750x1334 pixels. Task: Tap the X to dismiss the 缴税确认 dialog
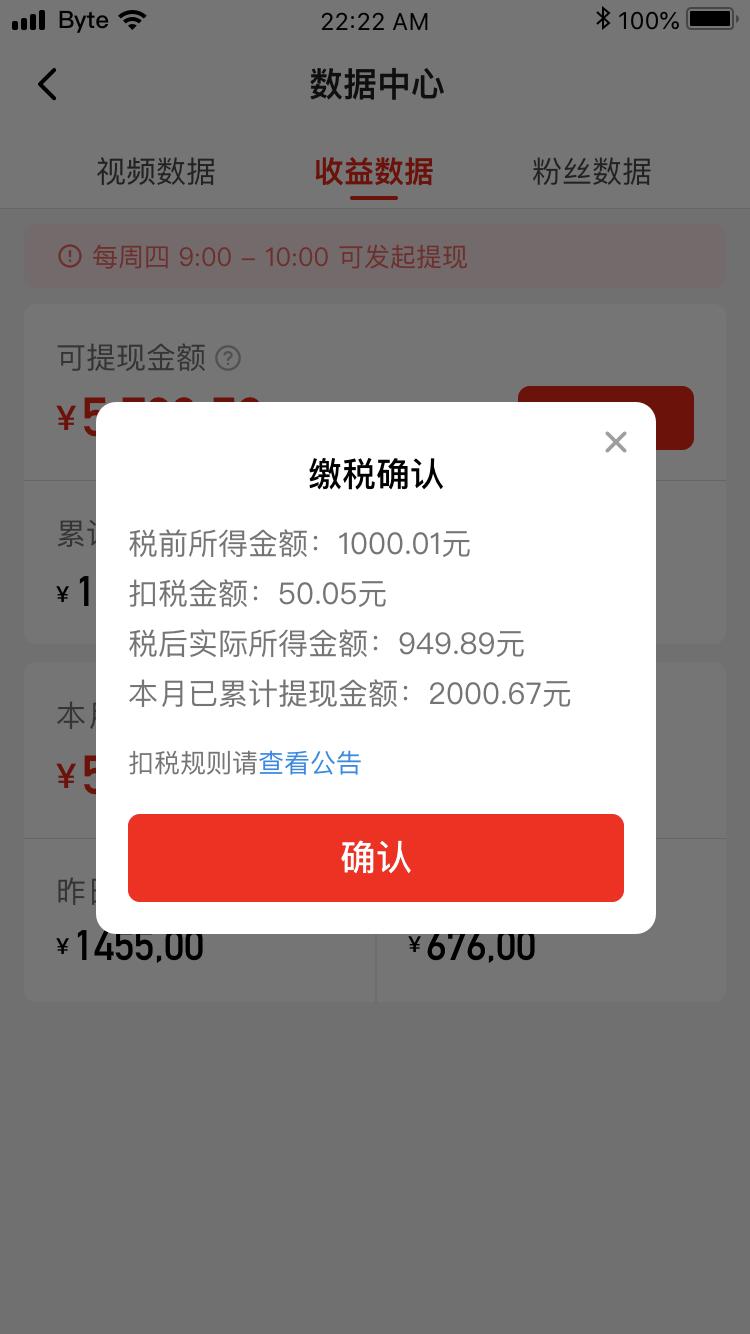[x=615, y=442]
